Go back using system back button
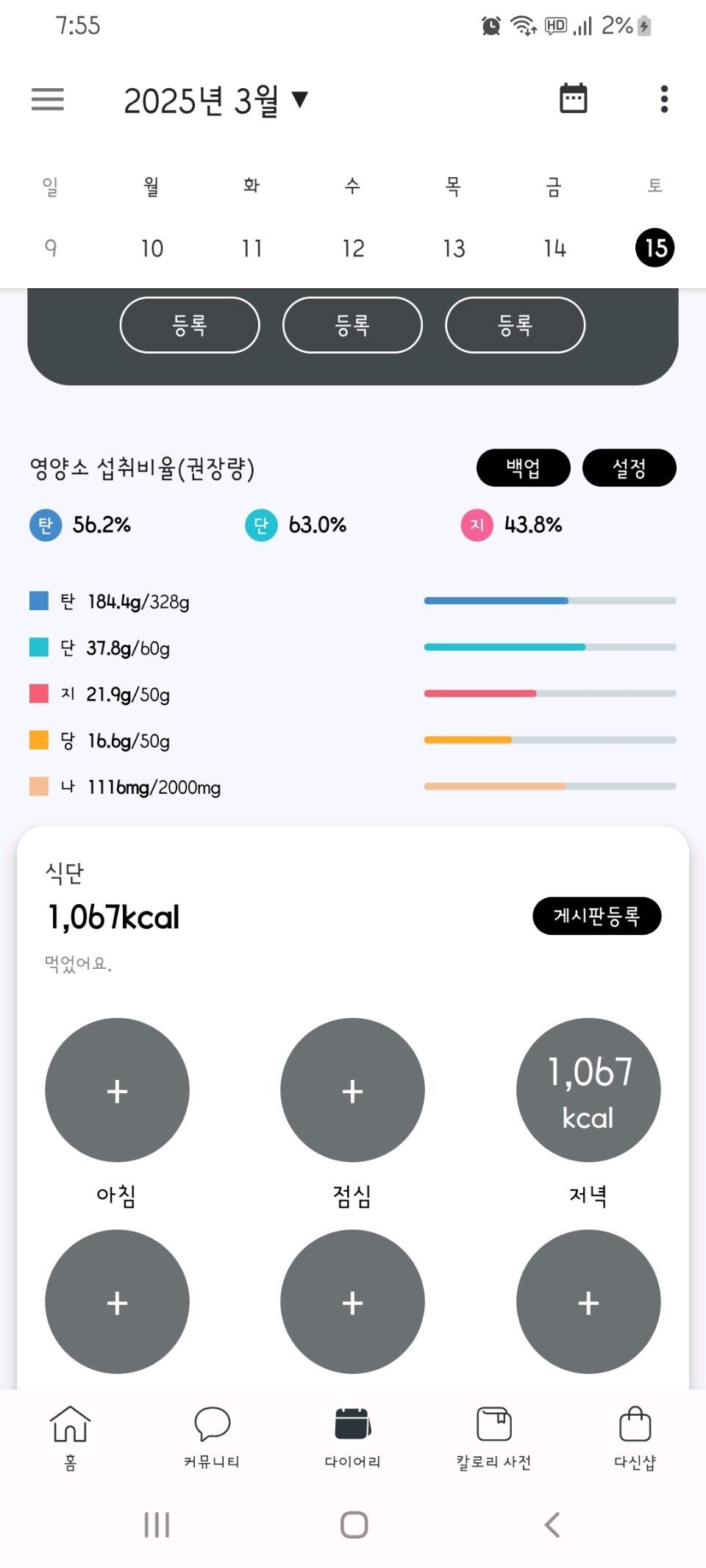The height and width of the screenshot is (1568, 706). point(552,1525)
